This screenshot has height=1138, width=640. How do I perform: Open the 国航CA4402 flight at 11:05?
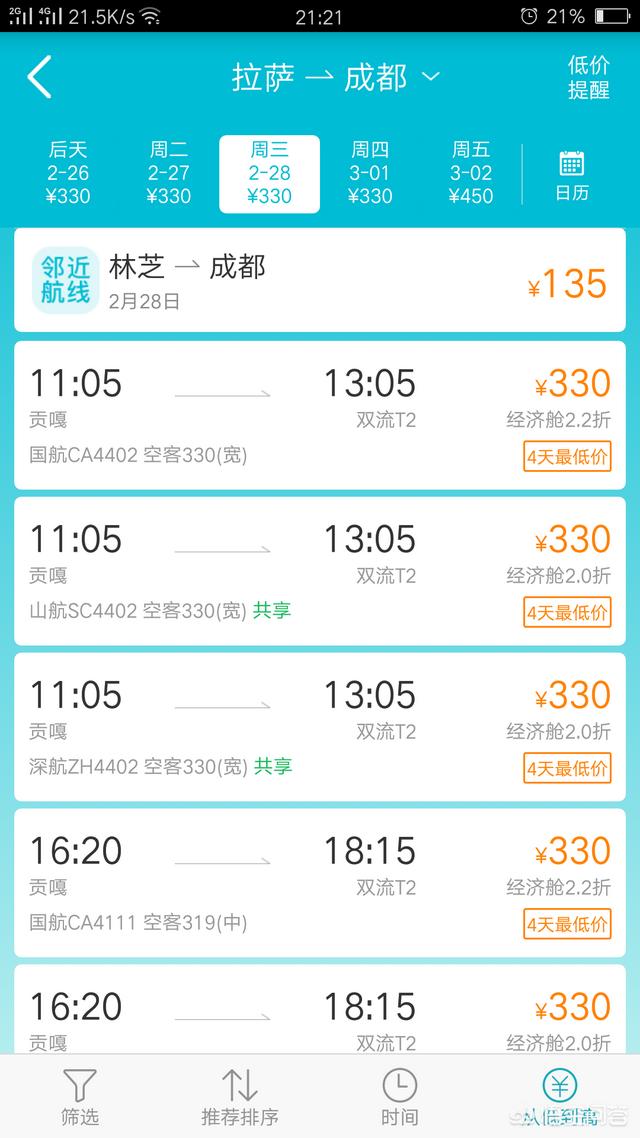(x=320, y=415)
